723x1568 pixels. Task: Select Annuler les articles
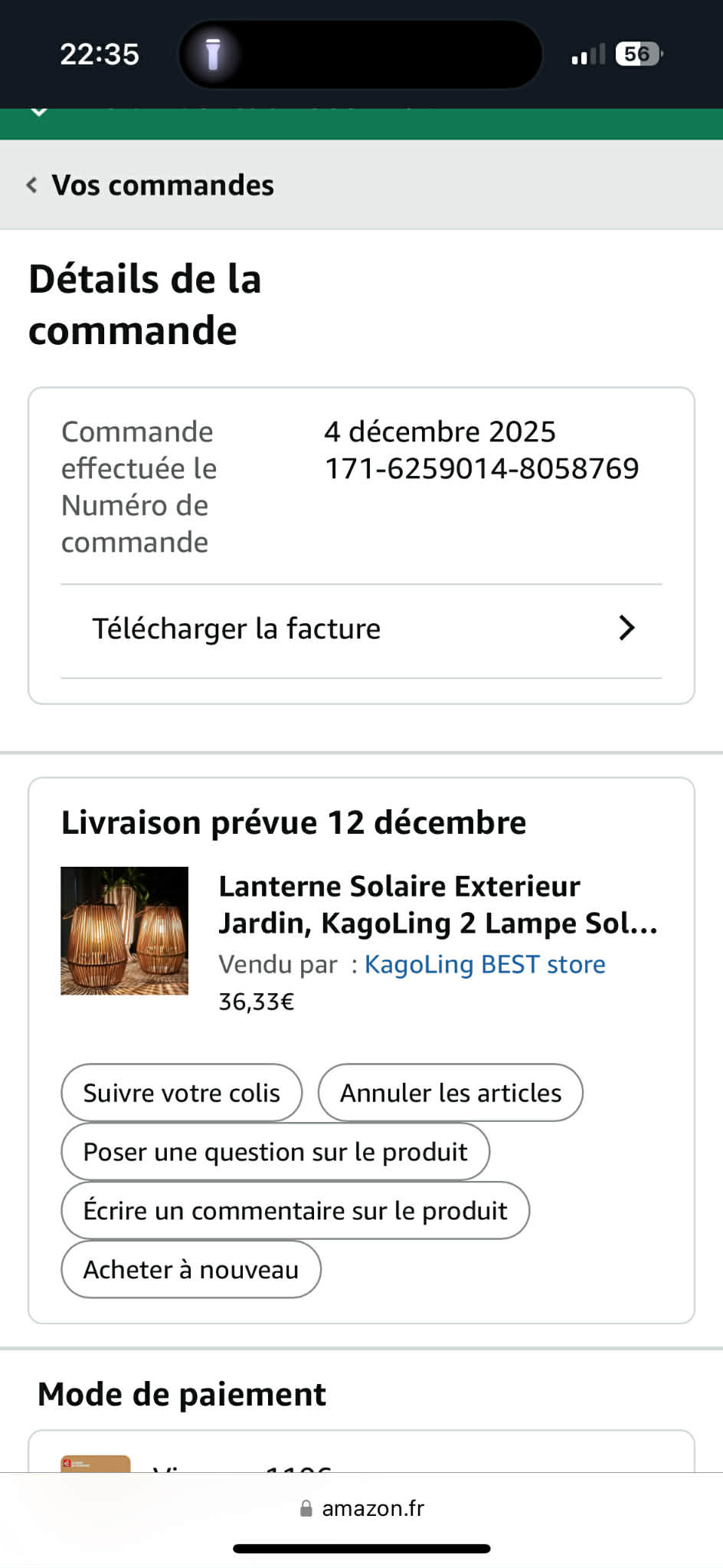click(450, 1093)
